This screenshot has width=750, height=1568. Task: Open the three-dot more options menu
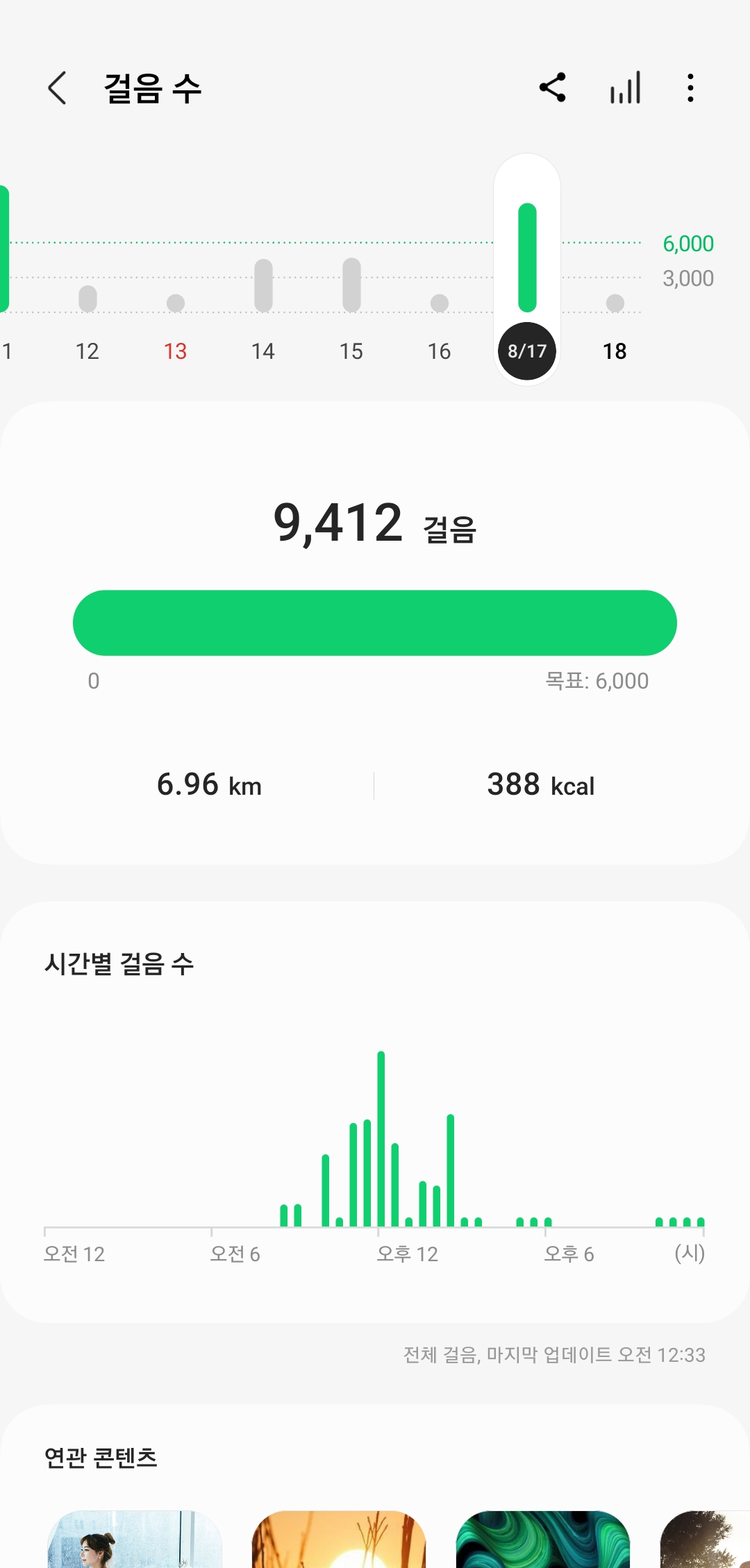(690, 88)
